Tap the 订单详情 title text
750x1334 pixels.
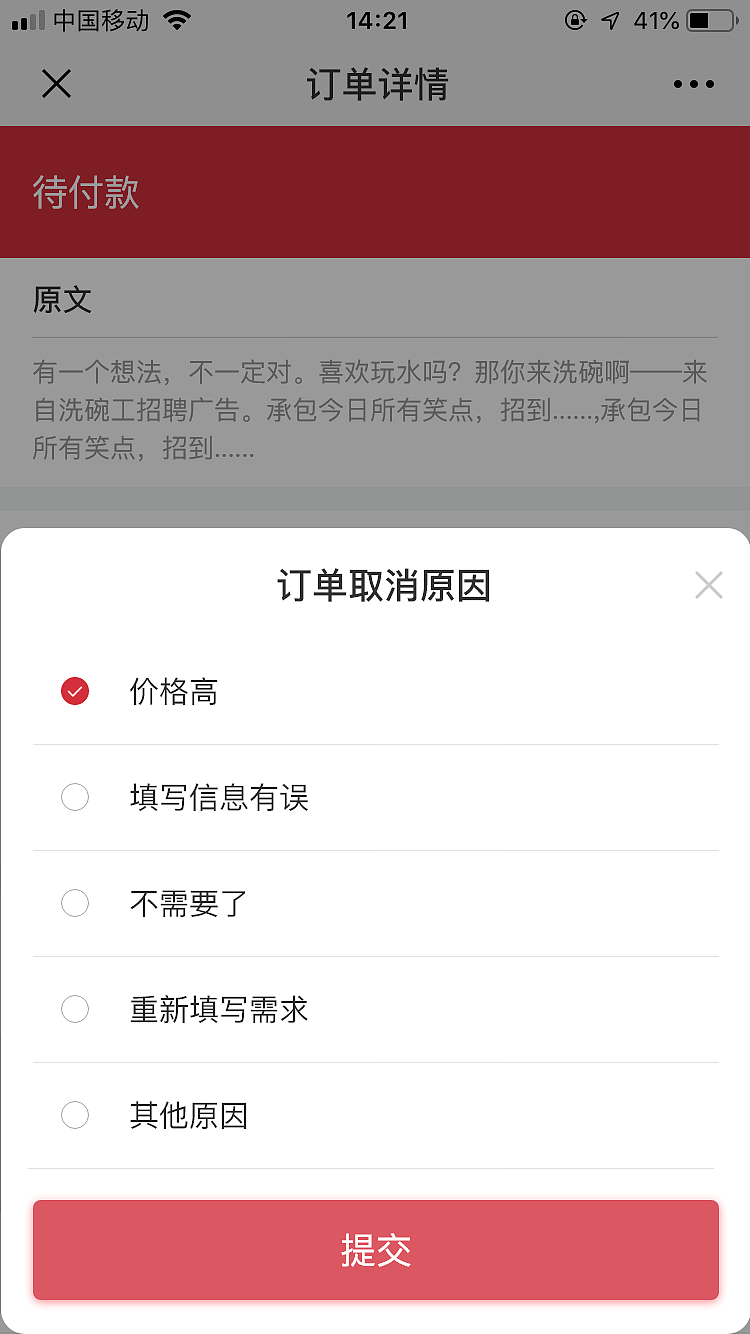[x=375, y=86]
